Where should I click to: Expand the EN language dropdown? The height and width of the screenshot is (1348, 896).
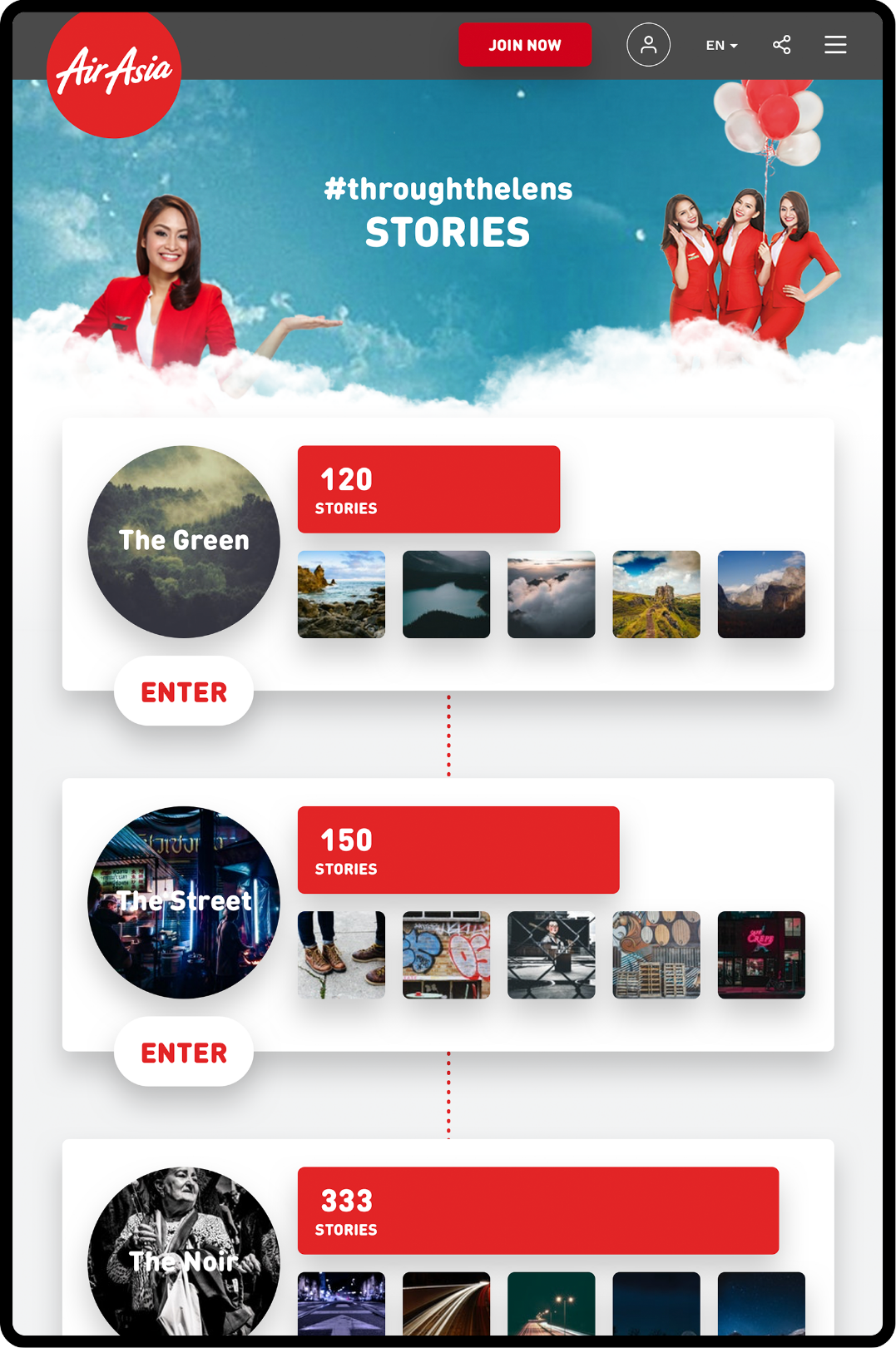click(721, 46)
